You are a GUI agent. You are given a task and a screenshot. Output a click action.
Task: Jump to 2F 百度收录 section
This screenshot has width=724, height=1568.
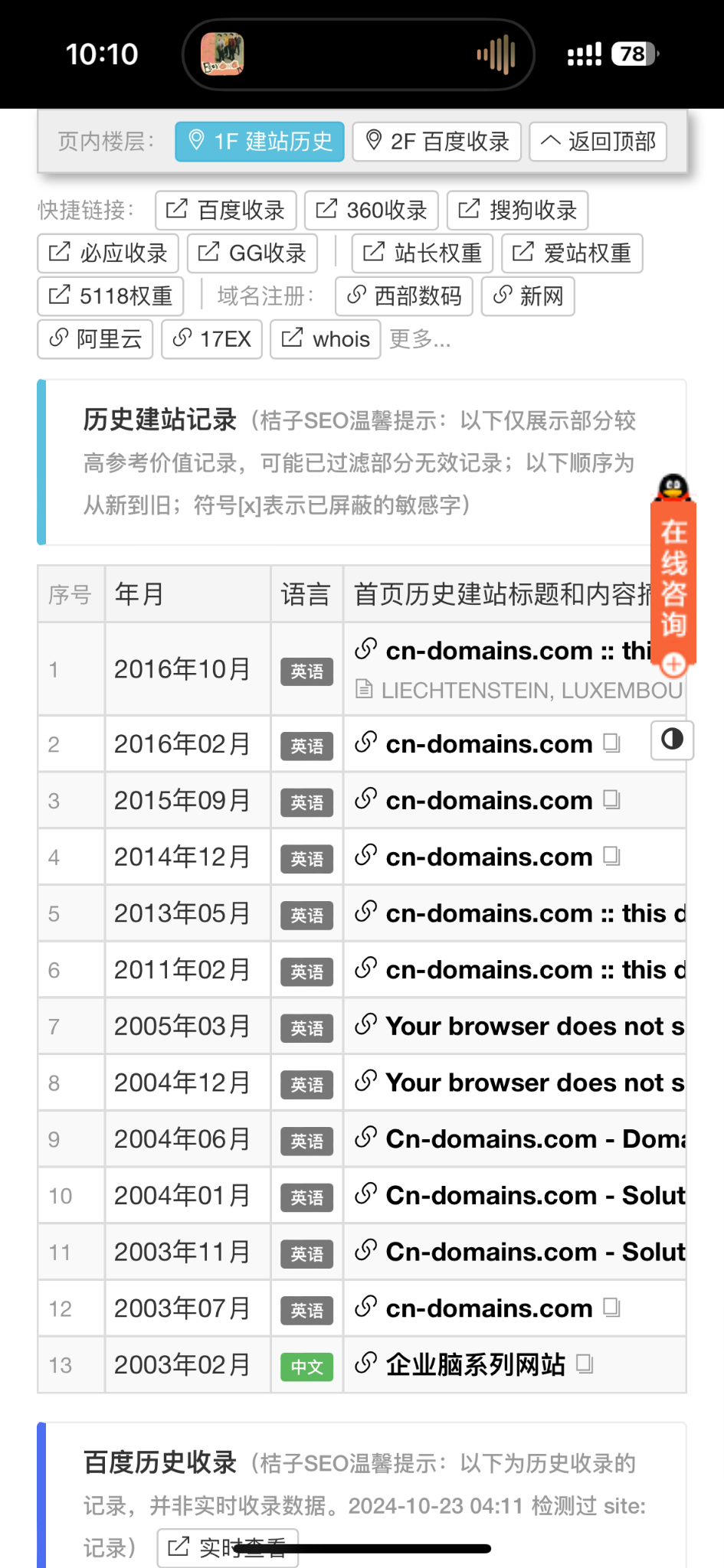(x=436, y=142)
